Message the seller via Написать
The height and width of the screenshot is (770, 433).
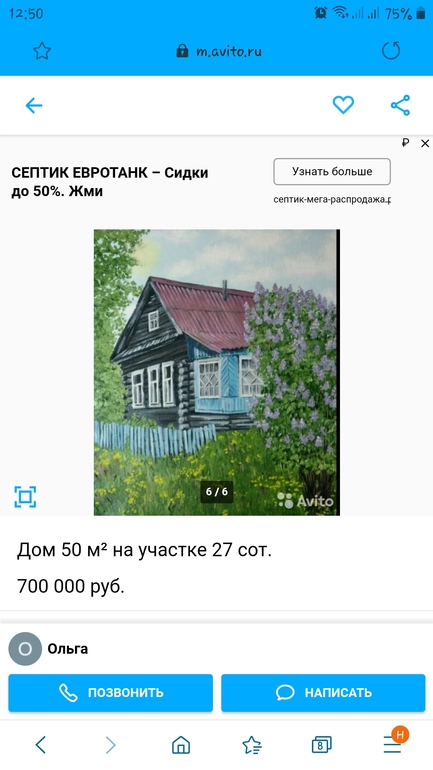[x=323, y=693]
